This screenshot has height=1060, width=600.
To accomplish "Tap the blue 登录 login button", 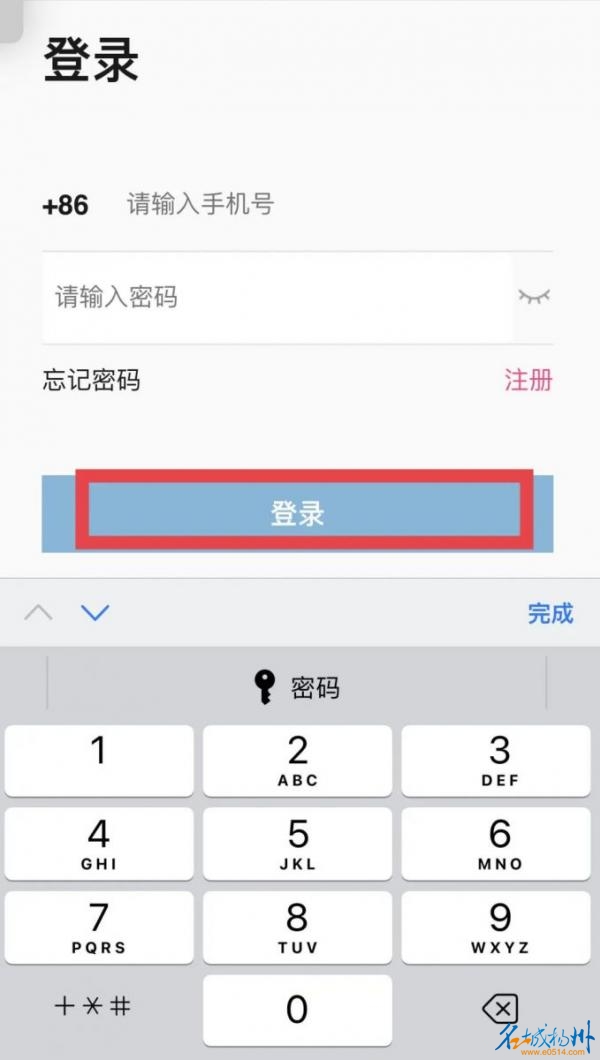I will click(298, 514).
